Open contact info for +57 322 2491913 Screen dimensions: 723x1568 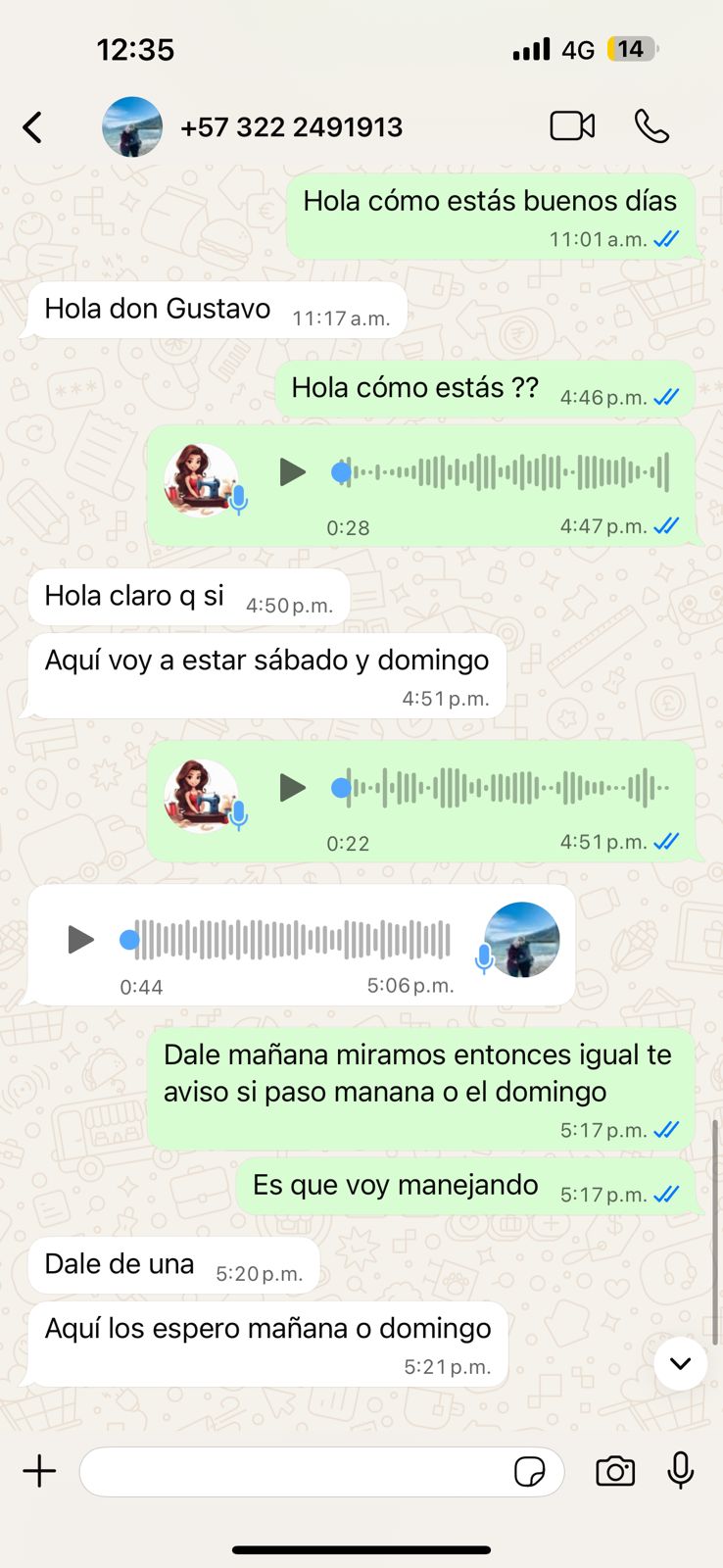pyautogui.click(x=291, y=127)
